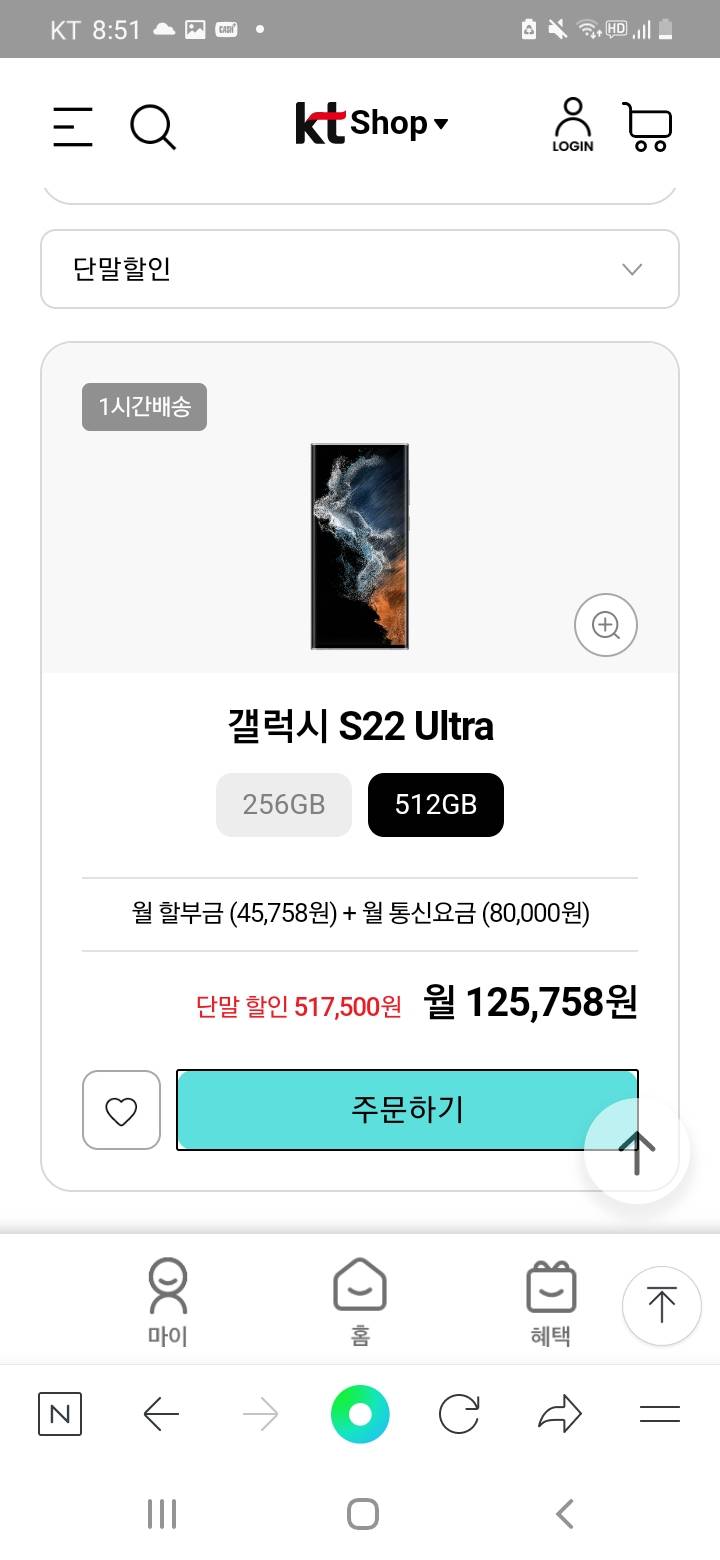Select the 256GB storage option
The height and width of the screenshot is (1560, 720).
point(284,804)
